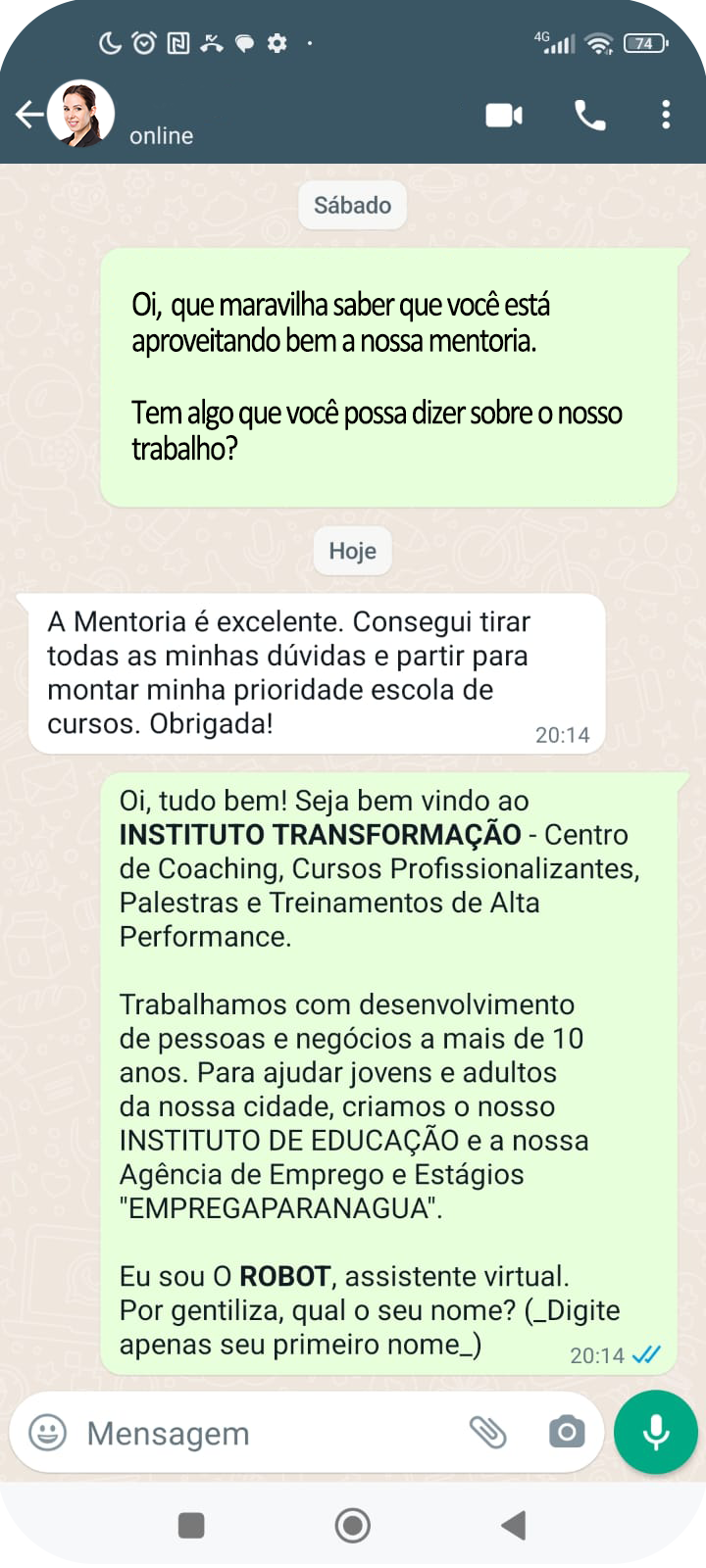
Task: Tap the system home button
Action: (x=352, y=1525)
